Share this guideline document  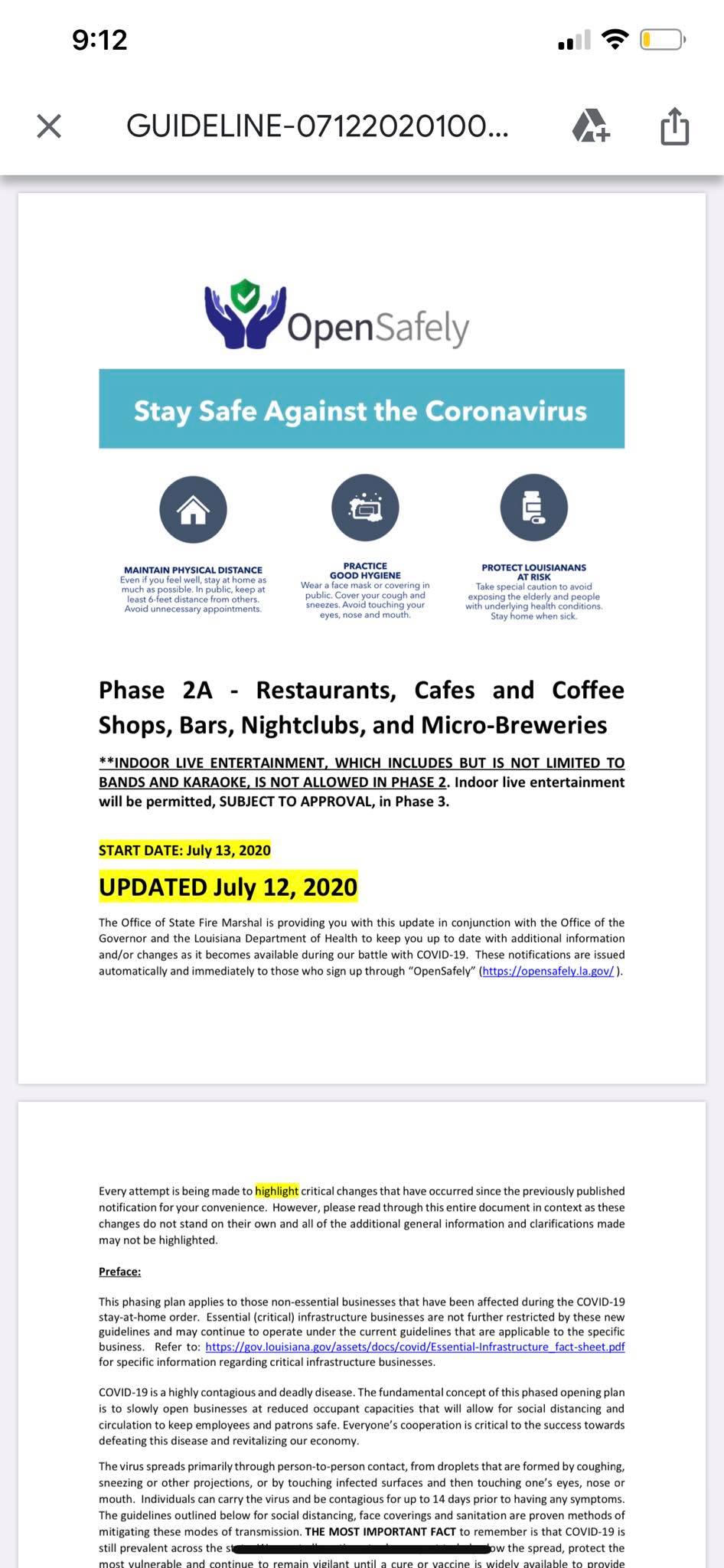pos(674,126)
